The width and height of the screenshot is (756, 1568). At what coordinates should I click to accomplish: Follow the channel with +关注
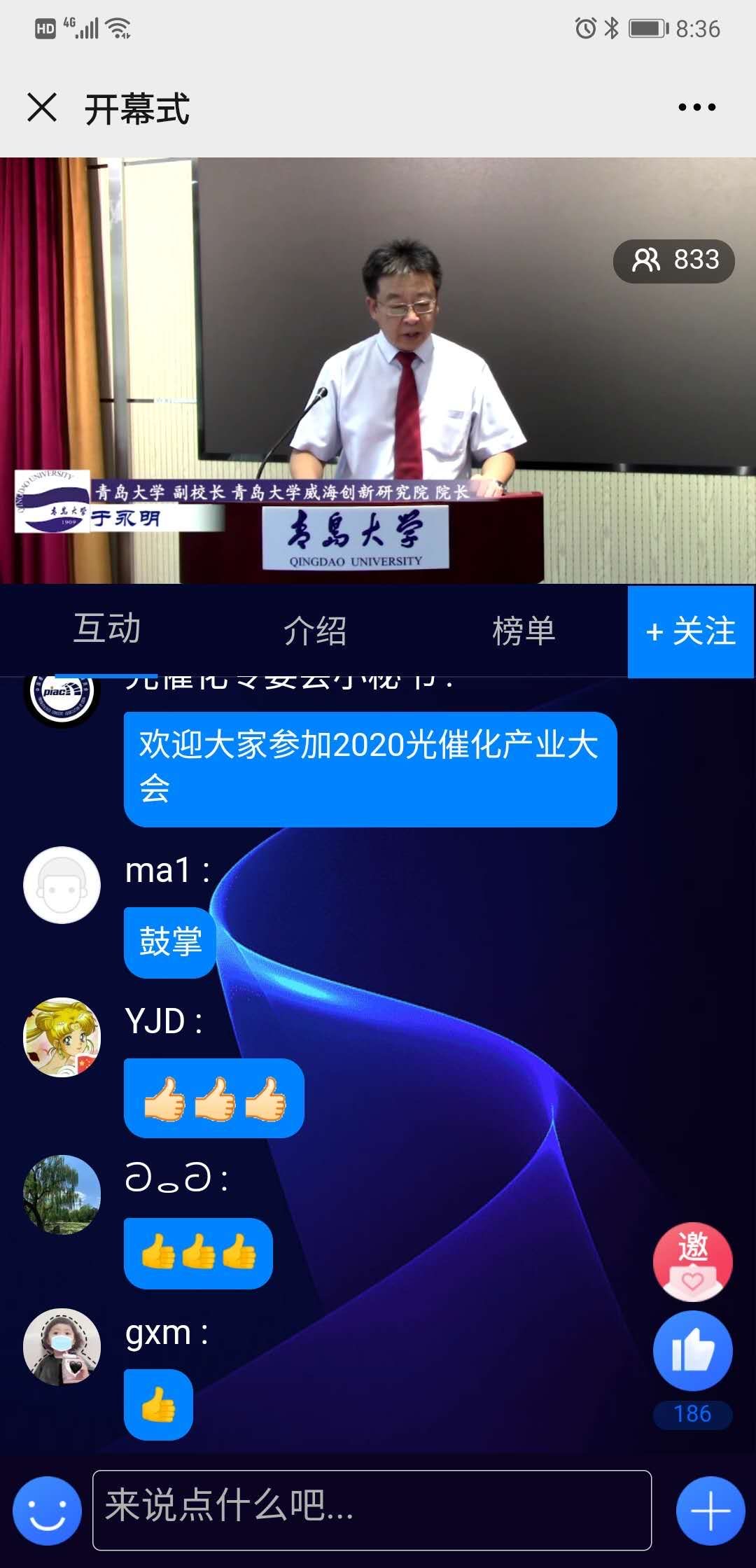(690, 631)
